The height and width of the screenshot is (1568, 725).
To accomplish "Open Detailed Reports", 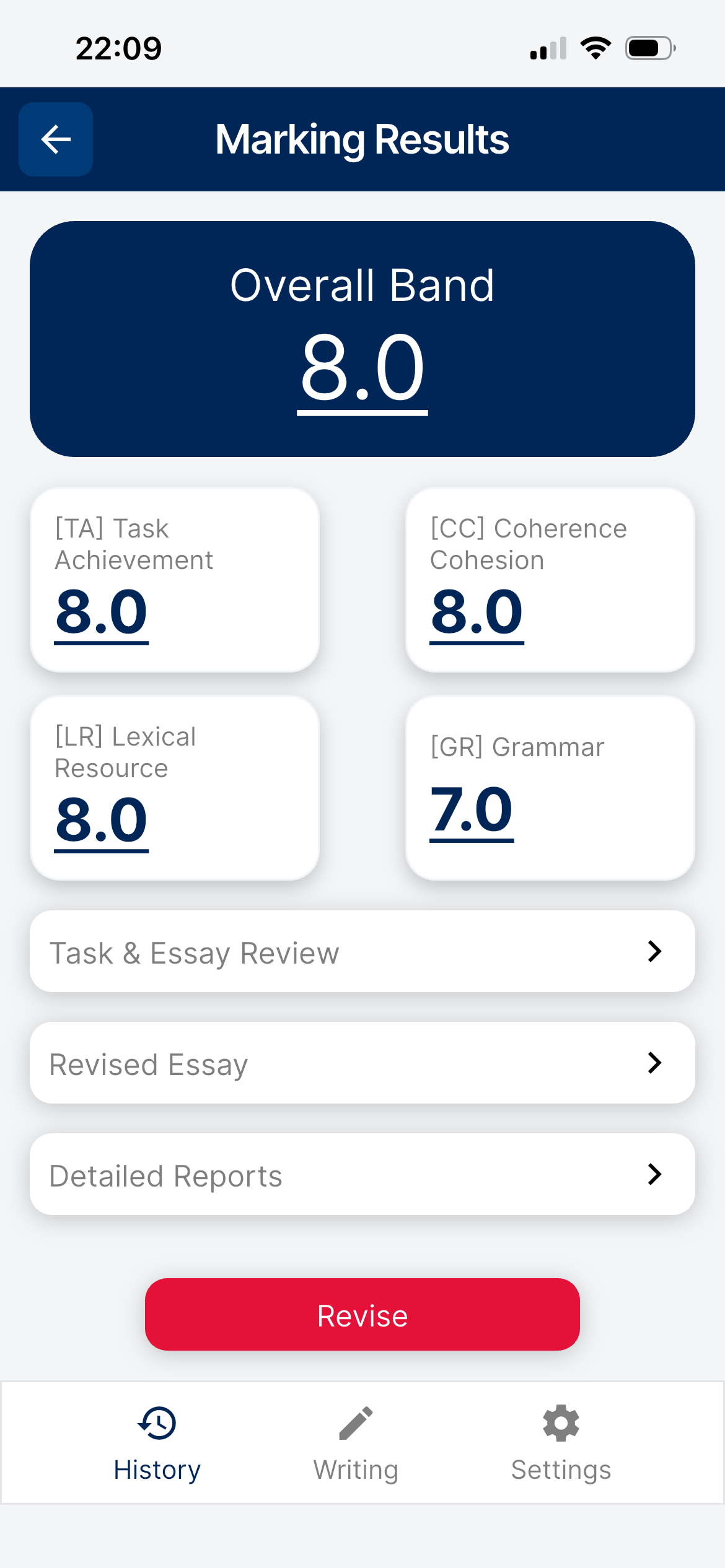I will click(362, 1175).
